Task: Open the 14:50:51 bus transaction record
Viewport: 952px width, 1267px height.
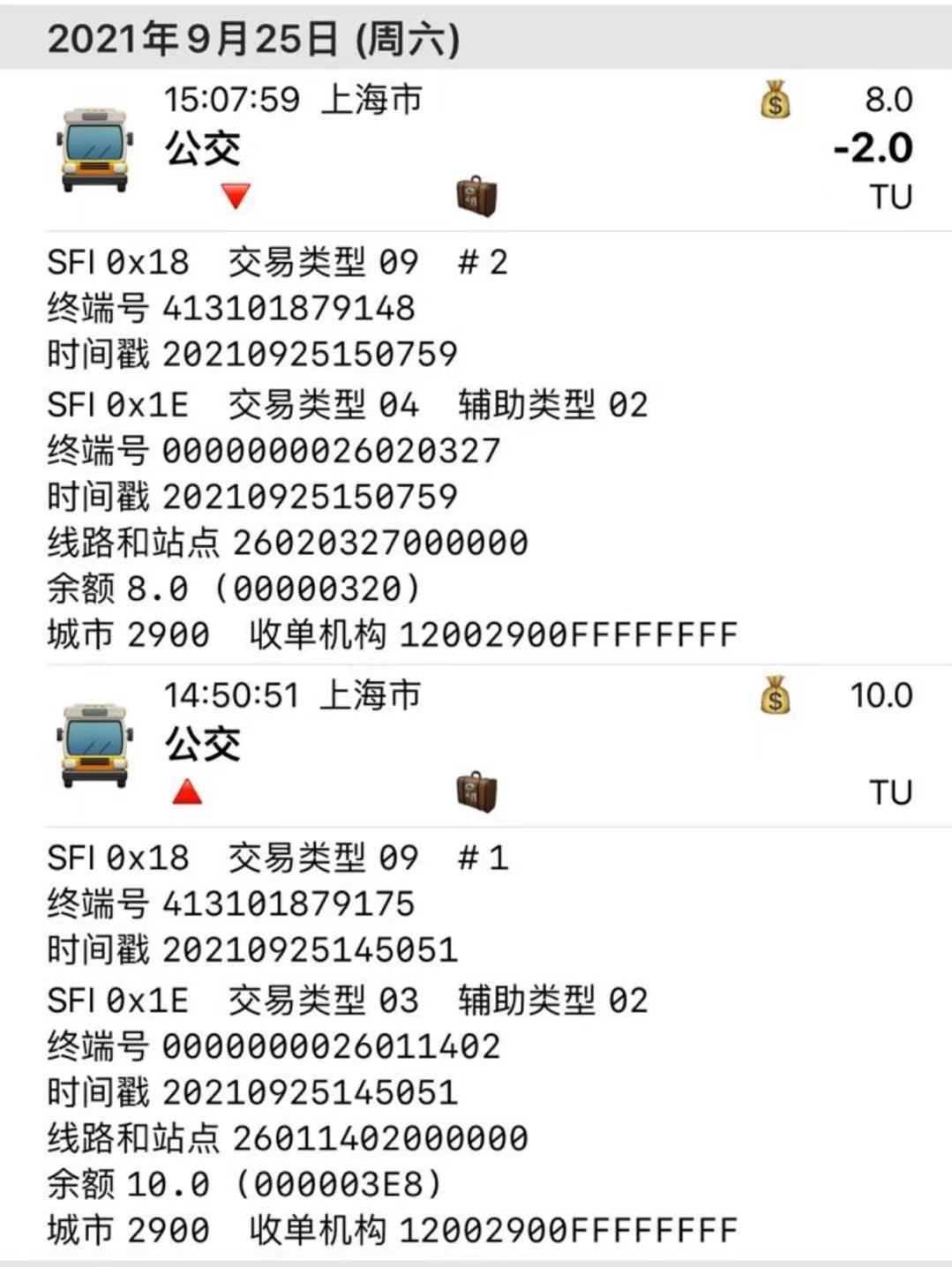Action: [476, 744]
